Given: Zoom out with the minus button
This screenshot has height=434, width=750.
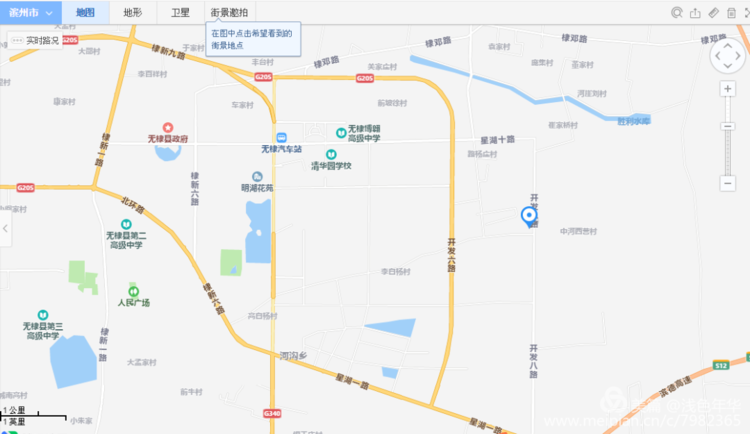Looking at the screenshot, I should click(728, 183).
